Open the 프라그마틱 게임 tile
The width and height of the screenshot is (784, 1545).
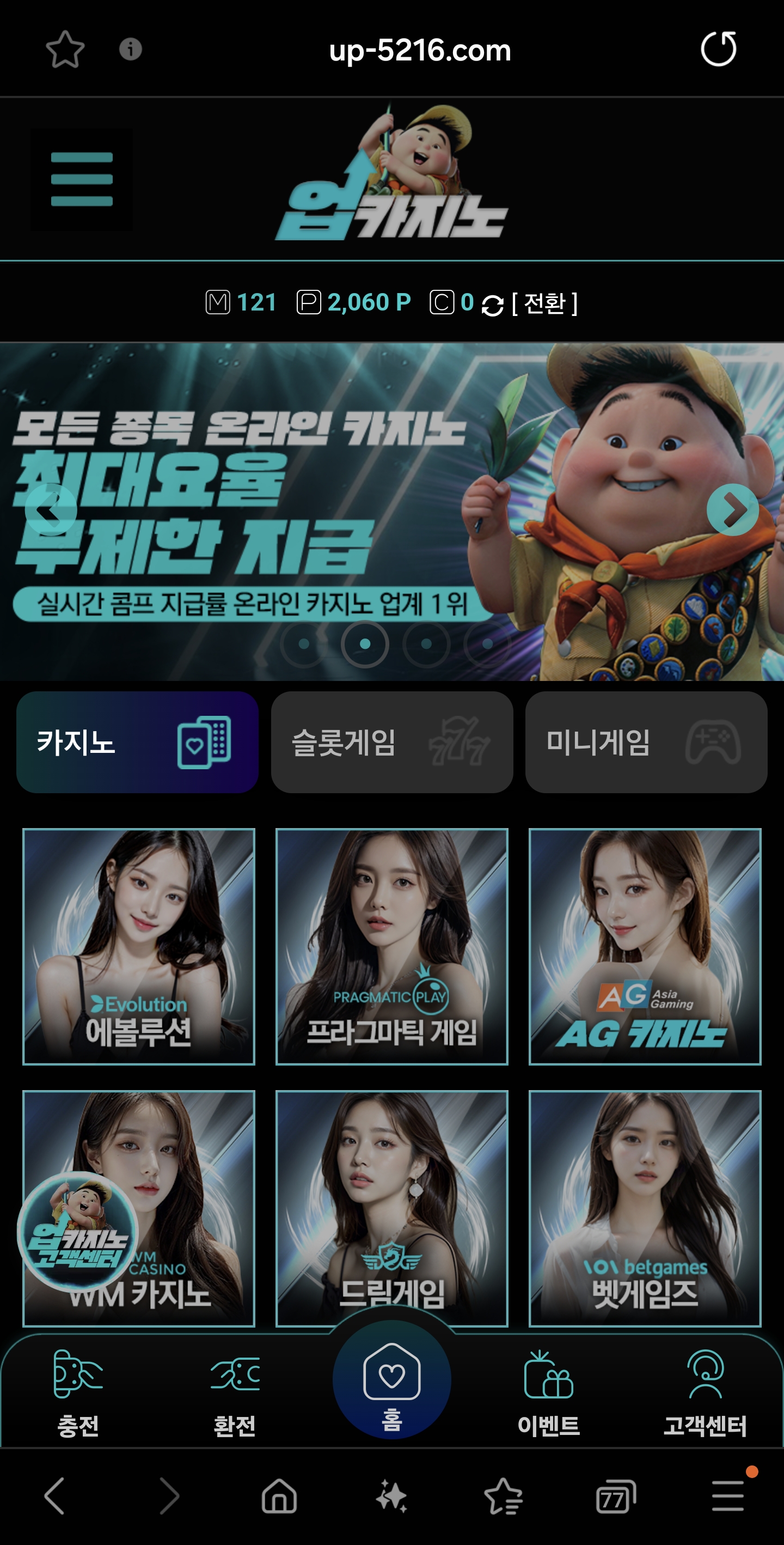point(391,946)
